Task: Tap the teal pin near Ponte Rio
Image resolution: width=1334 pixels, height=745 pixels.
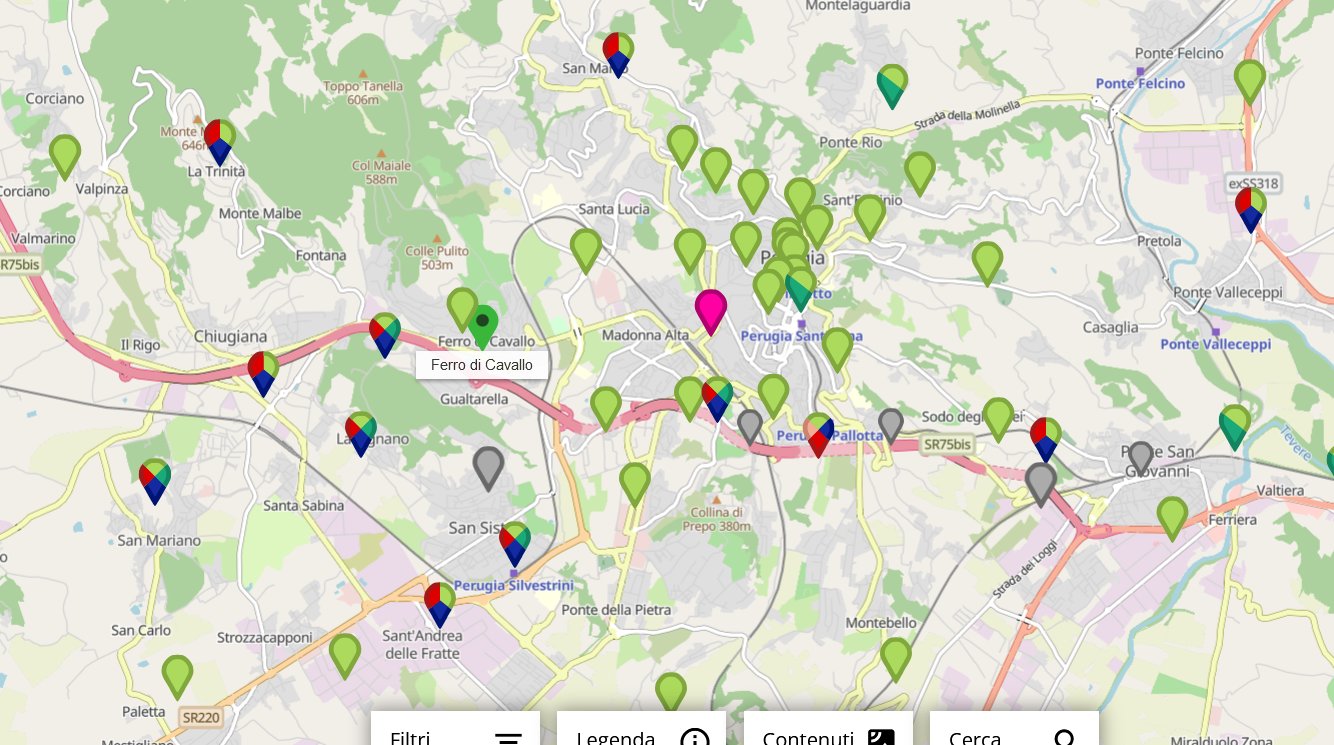Action: [x=891, y=83]
